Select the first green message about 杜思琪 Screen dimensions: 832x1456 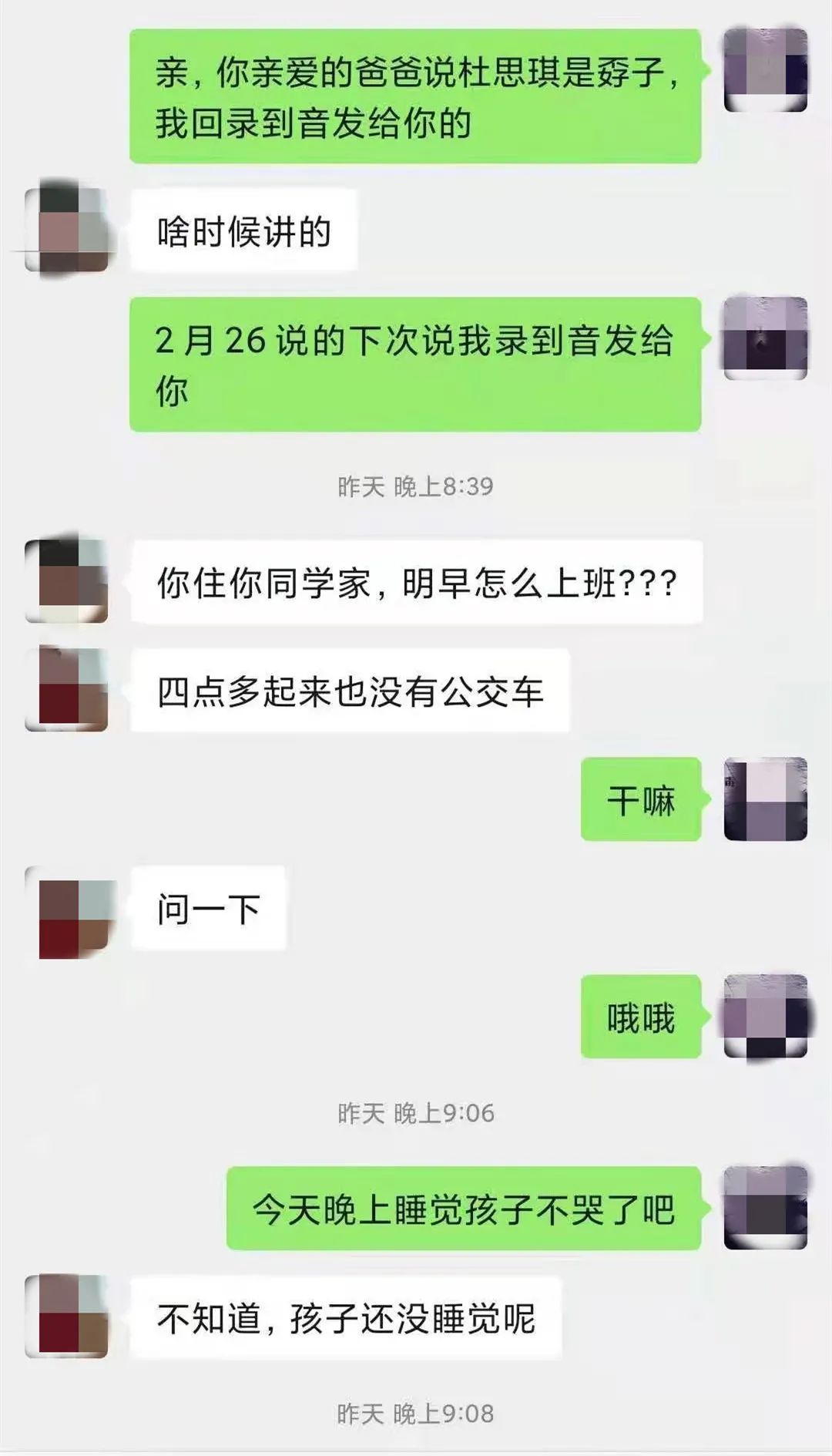click(420, 96)
